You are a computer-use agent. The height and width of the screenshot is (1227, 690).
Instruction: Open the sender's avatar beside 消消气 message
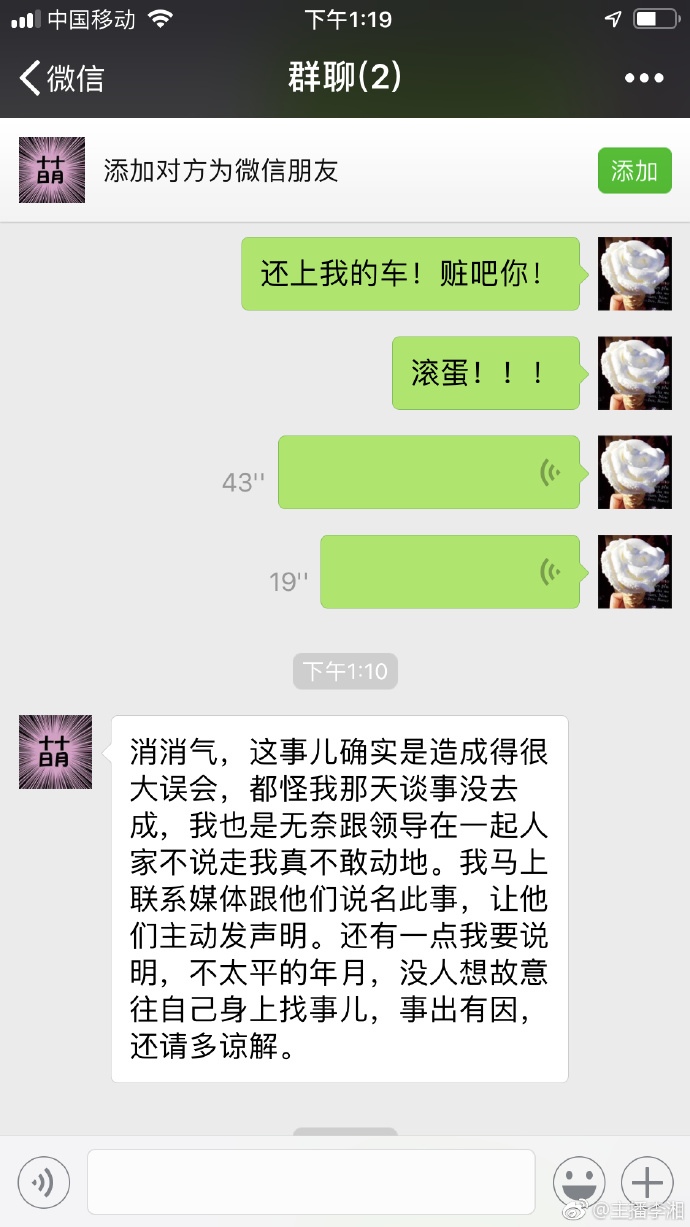55,752
